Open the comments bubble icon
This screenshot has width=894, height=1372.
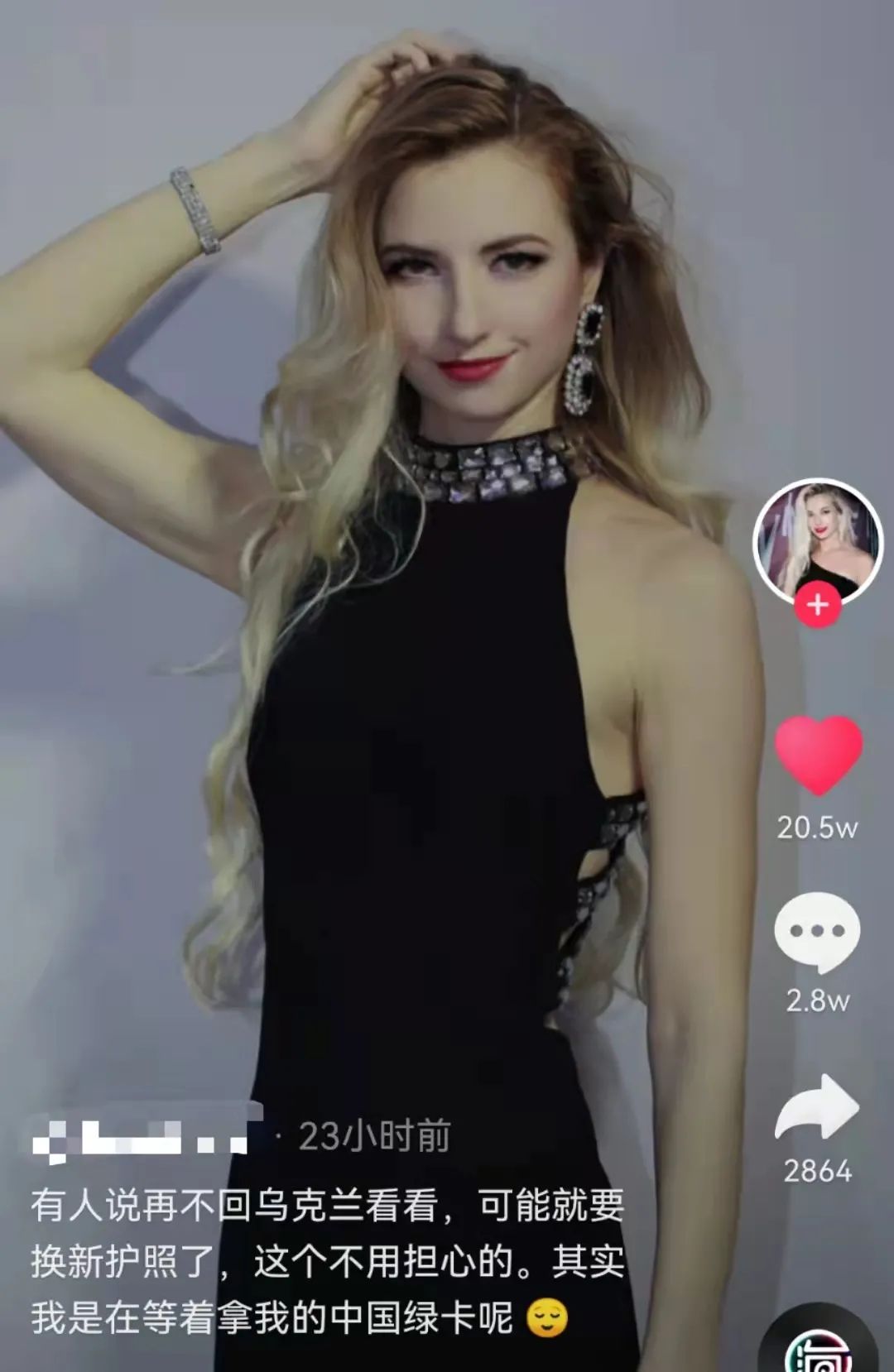coord(817,932)
